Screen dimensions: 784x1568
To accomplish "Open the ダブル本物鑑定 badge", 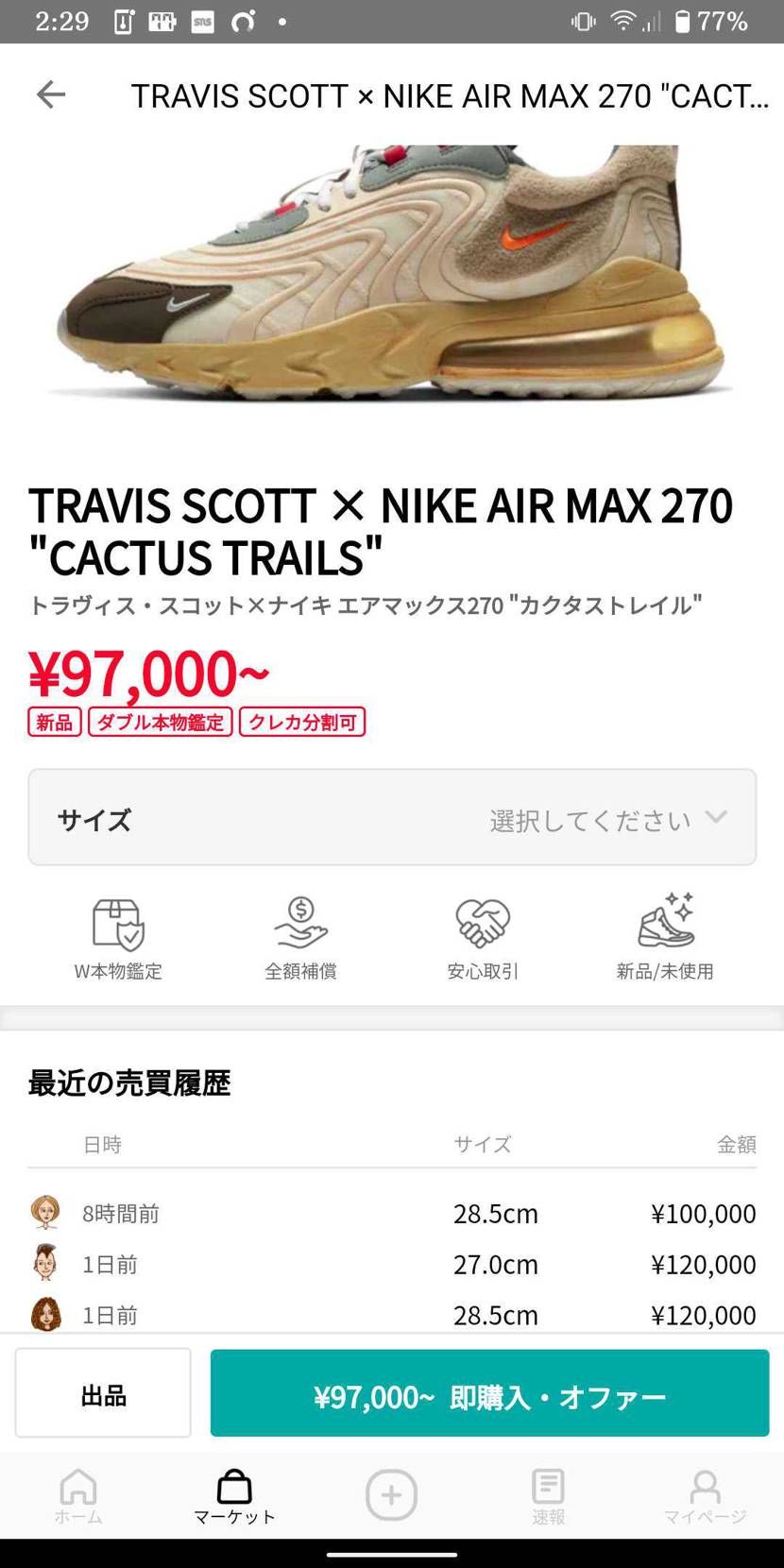I will [x=160, y=722].
